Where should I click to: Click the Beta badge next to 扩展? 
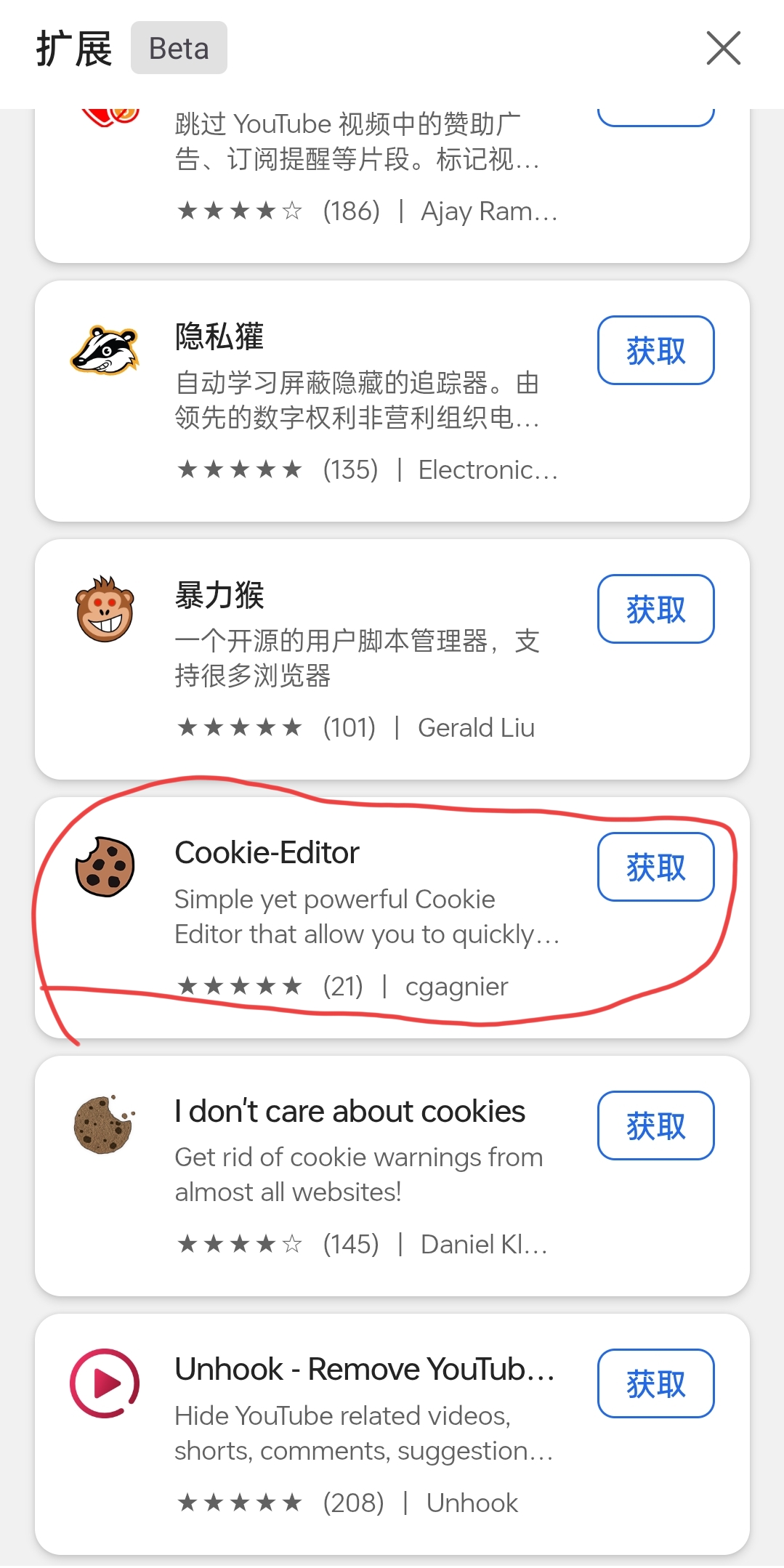coord(178,48)
